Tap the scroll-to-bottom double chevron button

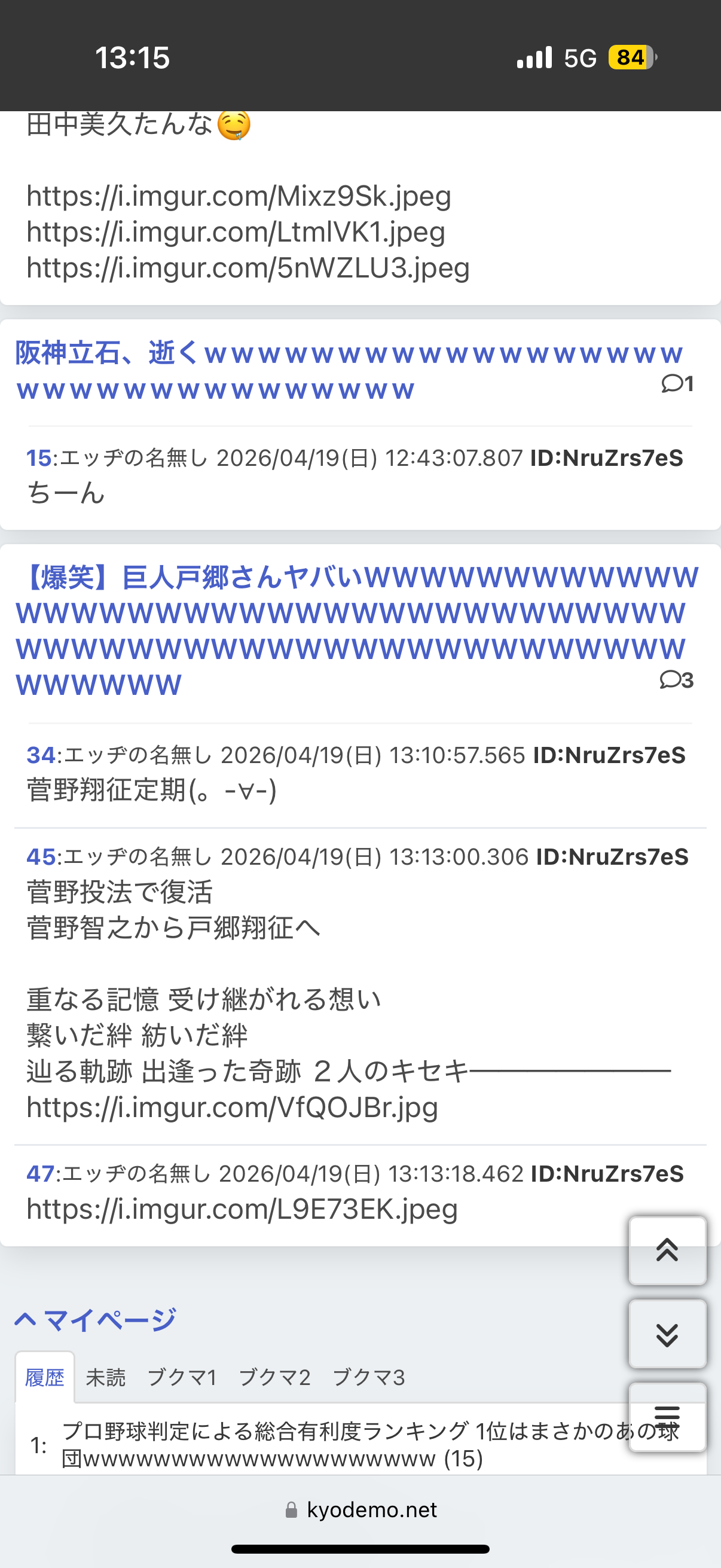click(667, 1334)
